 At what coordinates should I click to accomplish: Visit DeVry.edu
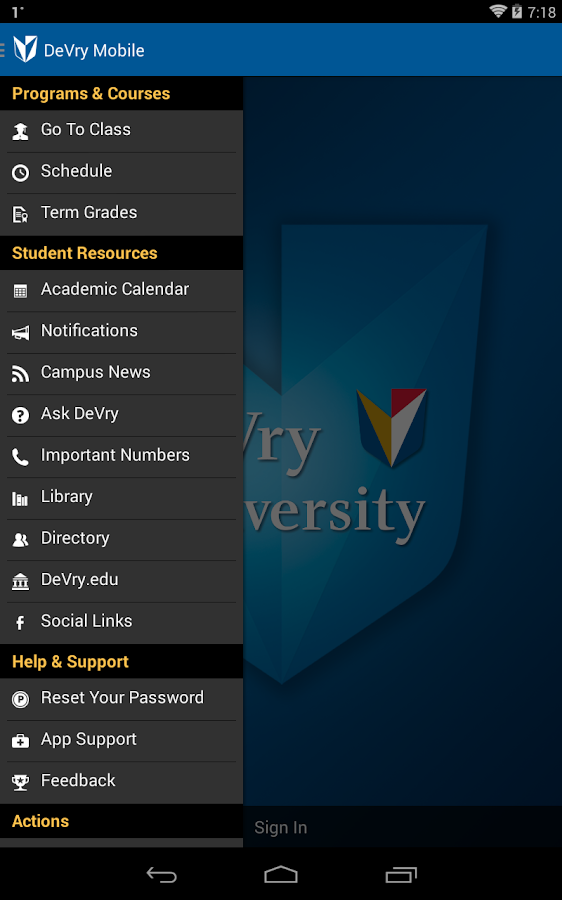[121, 581]
